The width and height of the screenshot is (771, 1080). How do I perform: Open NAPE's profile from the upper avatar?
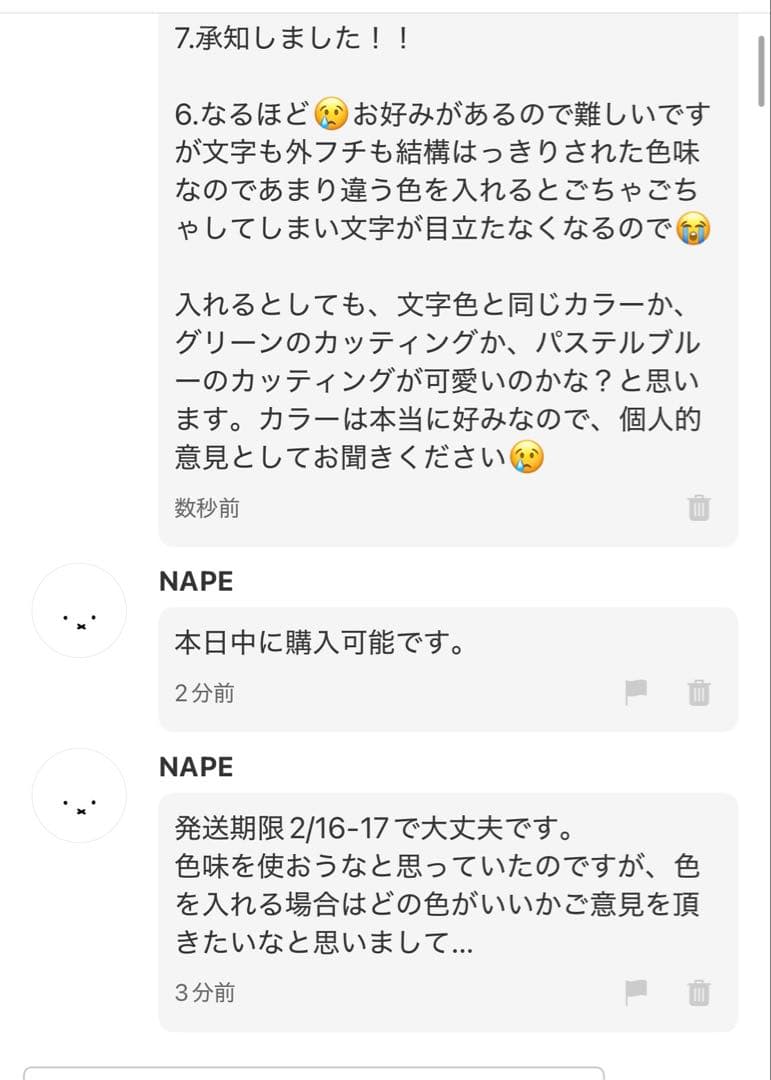point(79,611)
